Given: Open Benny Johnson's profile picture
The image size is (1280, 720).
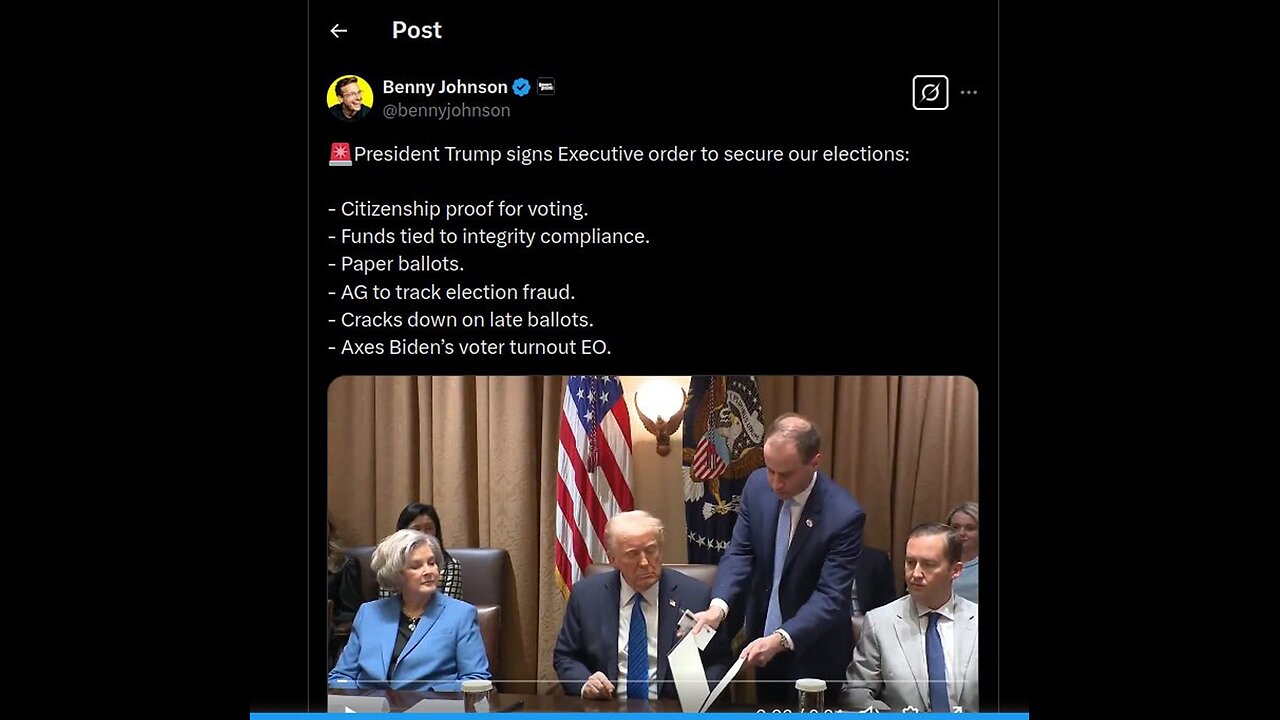Looking at the screenshot, I should coord(350,98).
